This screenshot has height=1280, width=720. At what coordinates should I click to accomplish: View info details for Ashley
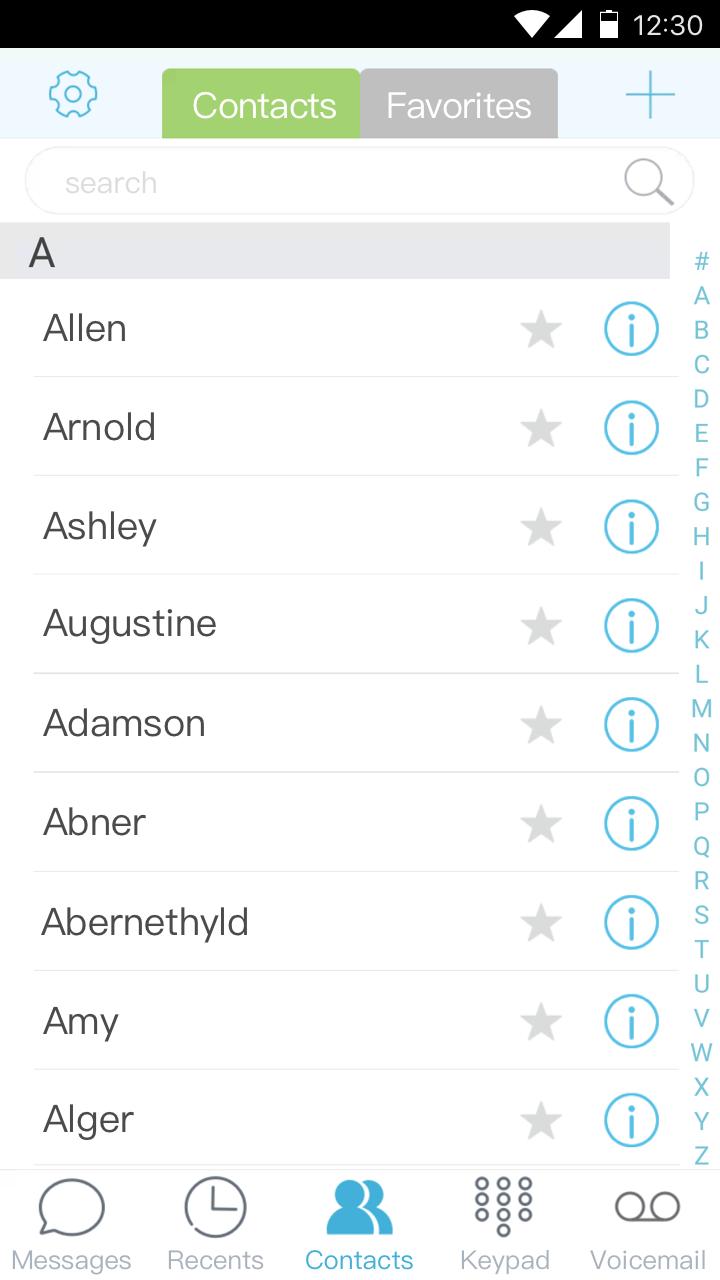(x=631, y=527)
